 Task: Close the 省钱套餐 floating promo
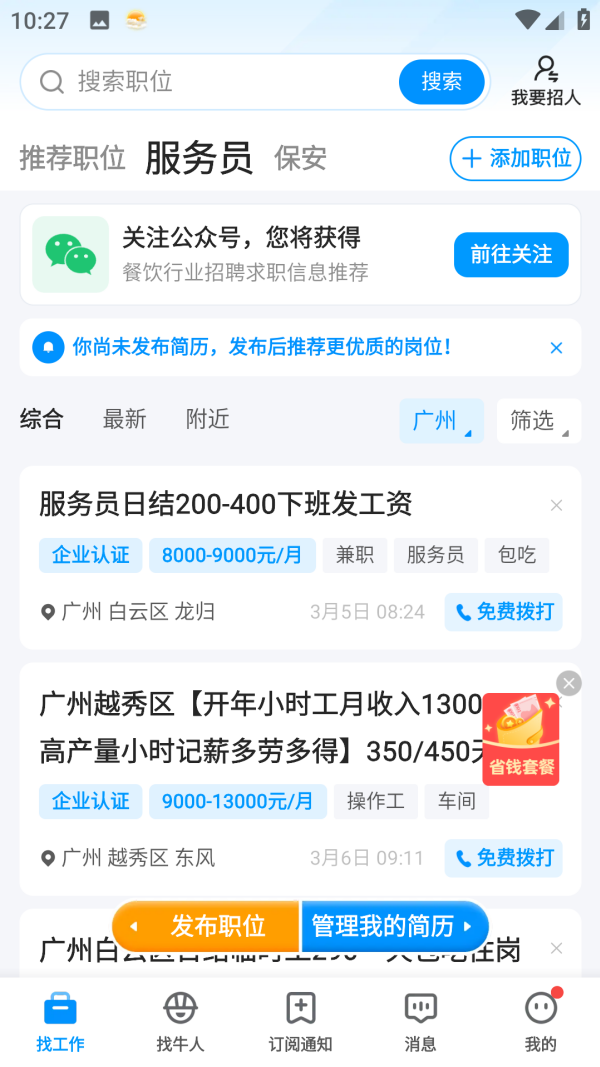pyautogui.click(x=569, y=683)
